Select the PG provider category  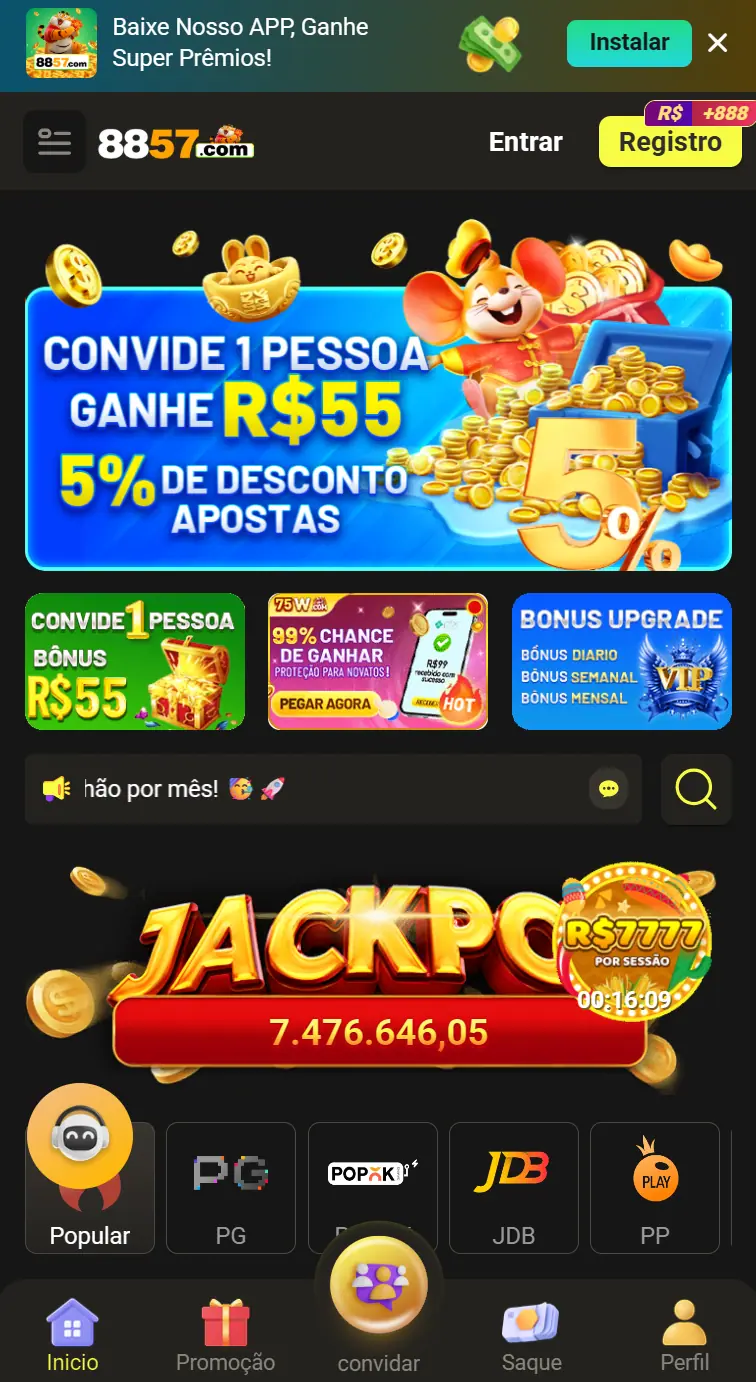pyautogui.click(x=231, y=1188)
